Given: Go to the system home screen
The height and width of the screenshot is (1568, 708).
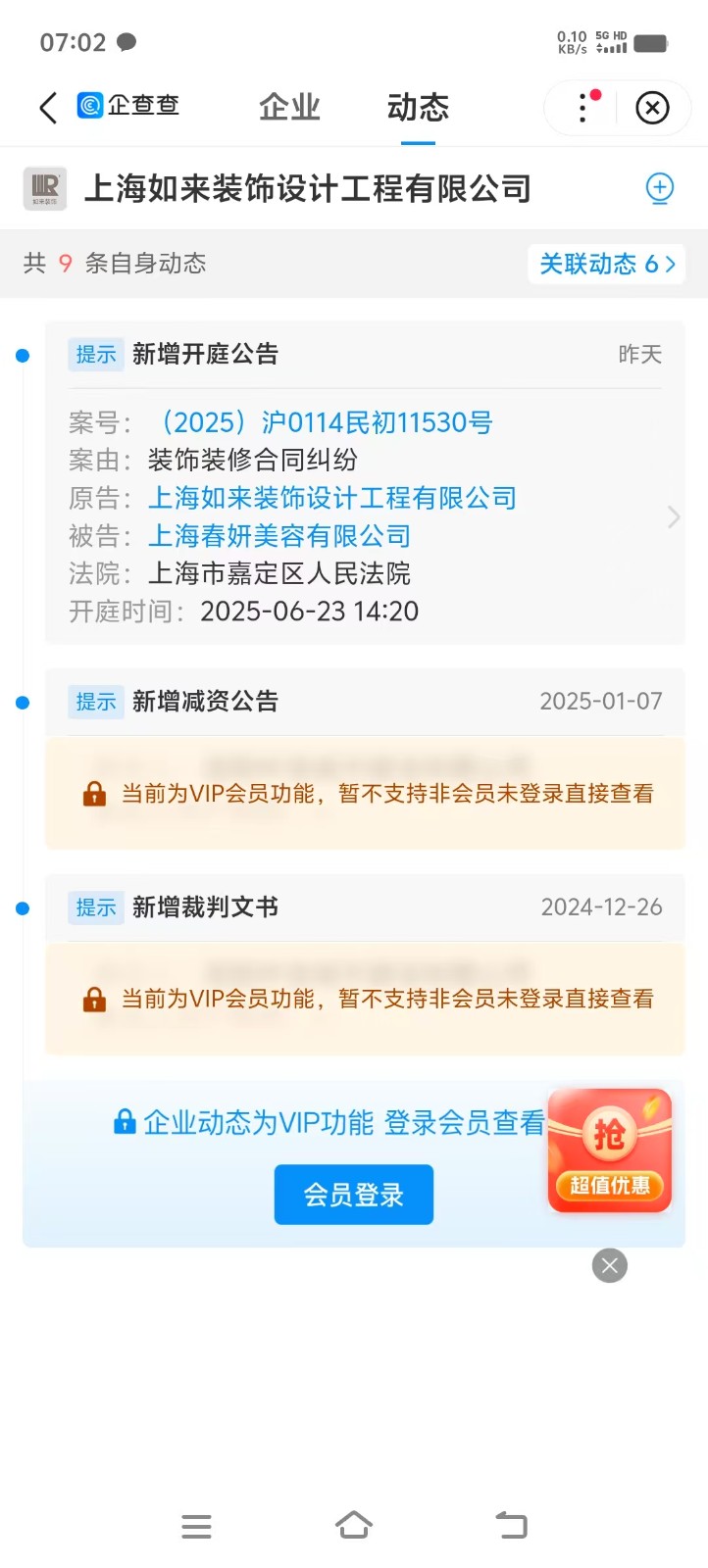Looking at the screenshot, I should [354, 1525].
